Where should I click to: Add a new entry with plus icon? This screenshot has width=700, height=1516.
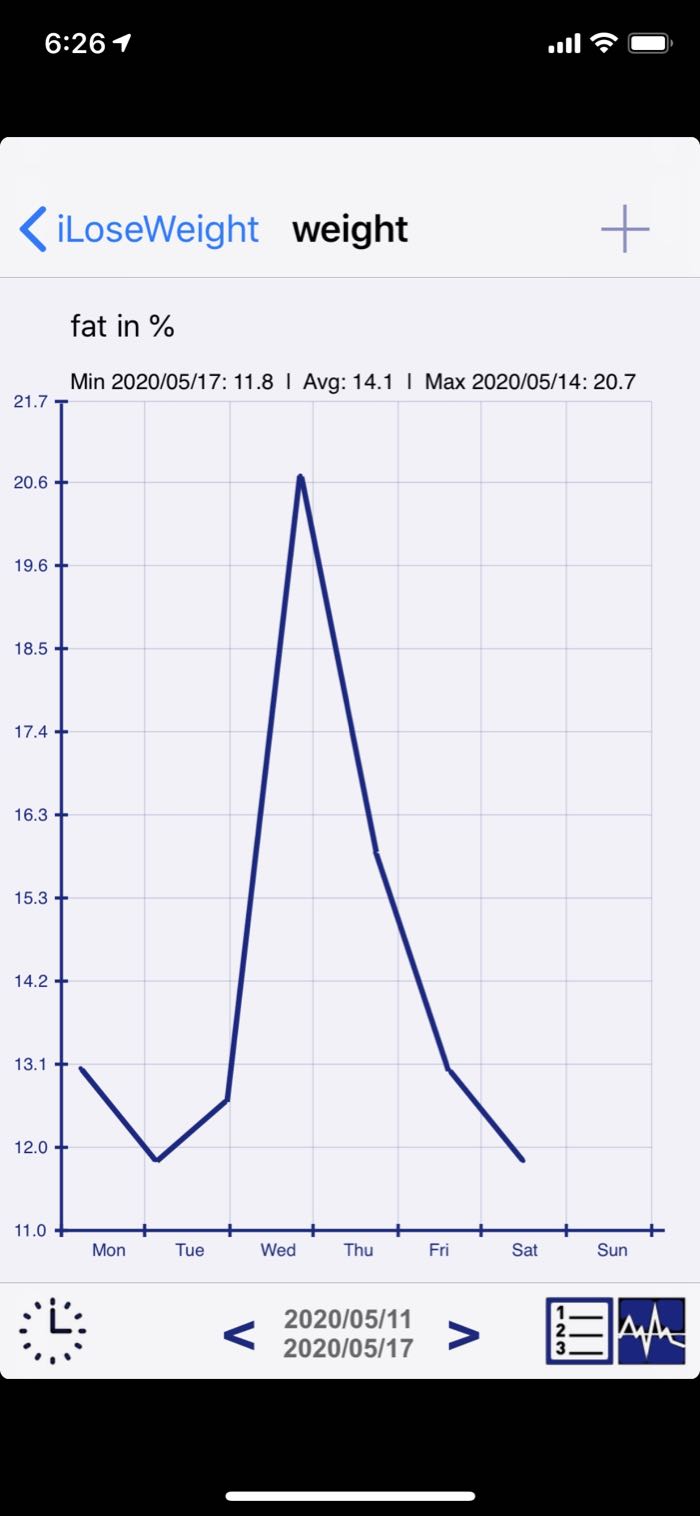tap(625, 229)
